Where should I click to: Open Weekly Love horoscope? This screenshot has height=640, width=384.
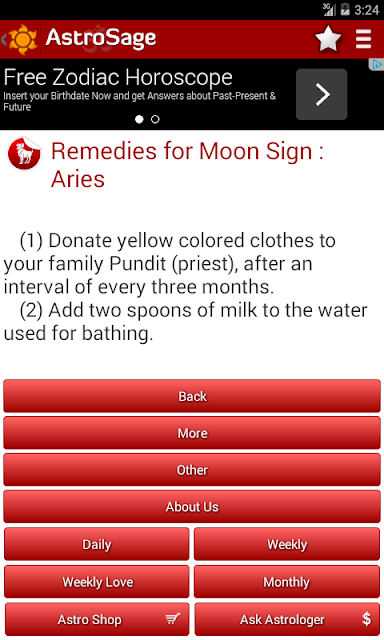pyautogui.click(x=97, y=582)
